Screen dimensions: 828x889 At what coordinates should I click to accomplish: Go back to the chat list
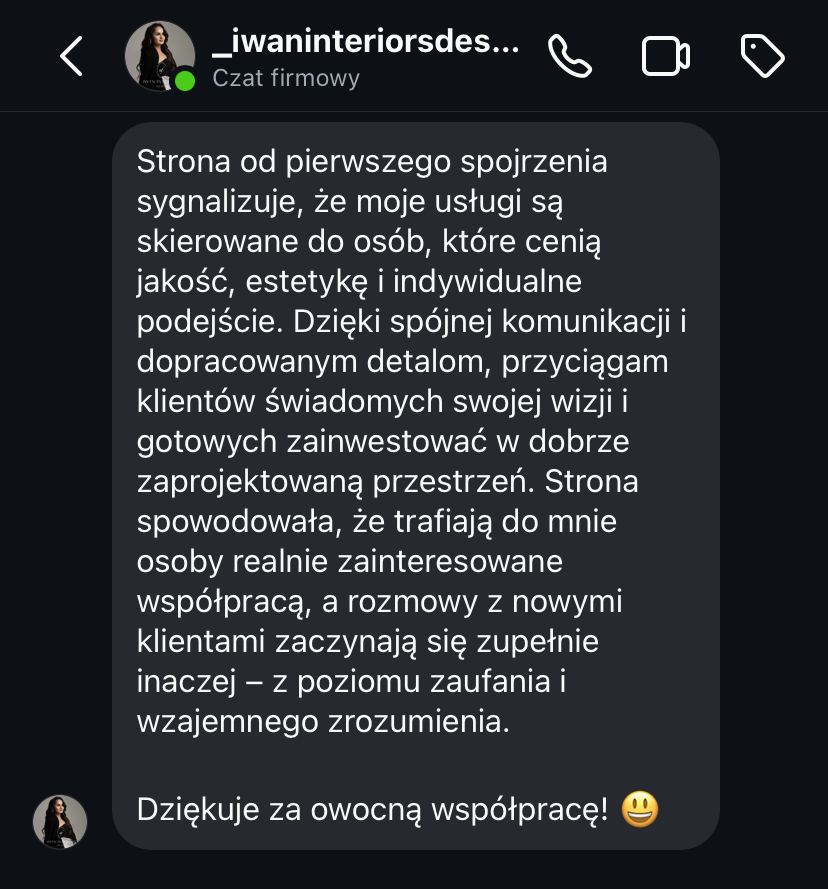72,57
